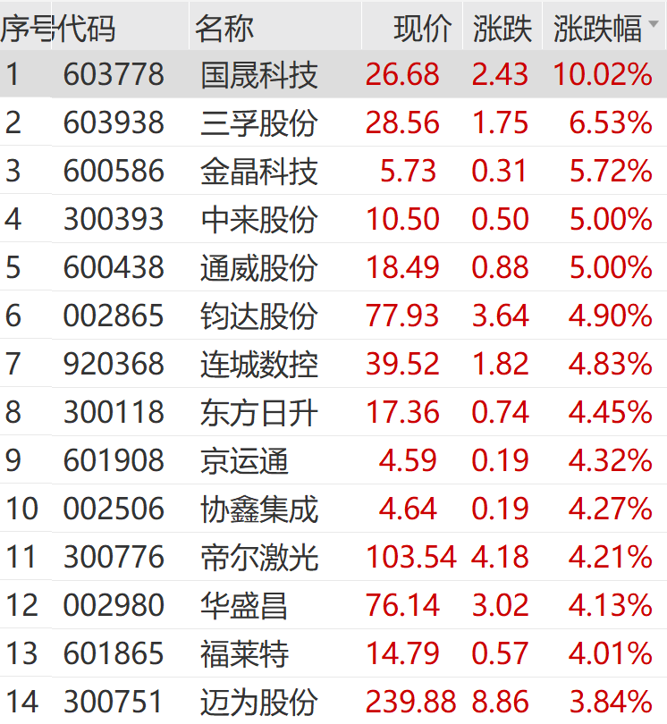The width and height of the screenshot is (667, 724).
Task: Open 华盛昌 stock row
Action: pyautogui.click(x=245, y=605)
